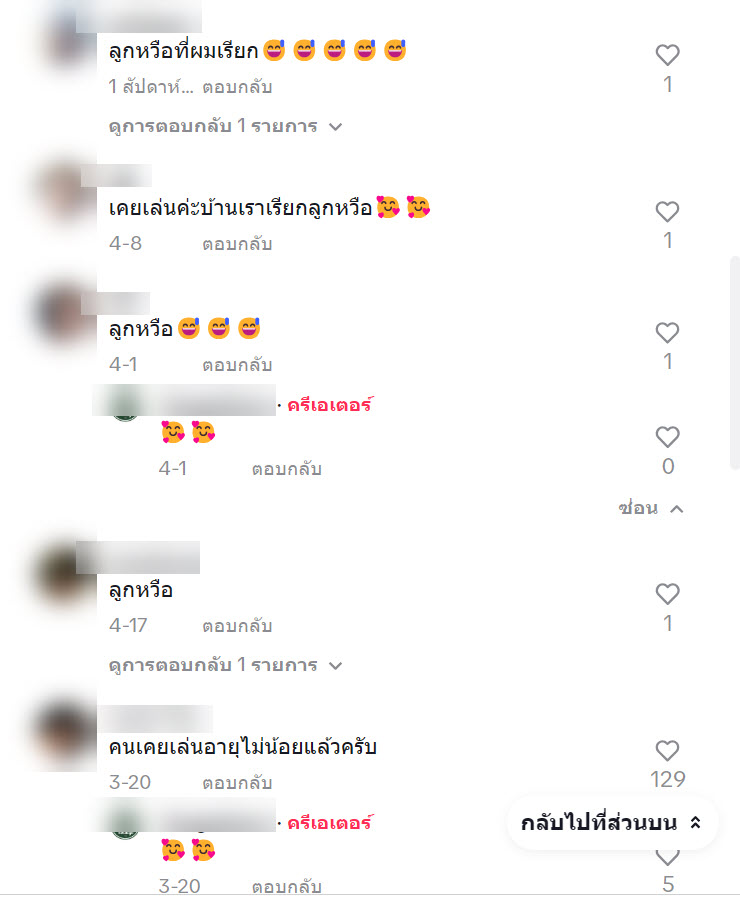Like the creator's reply dated 4-1
This screenshot has height=901, width=740.
click(667, 437)
